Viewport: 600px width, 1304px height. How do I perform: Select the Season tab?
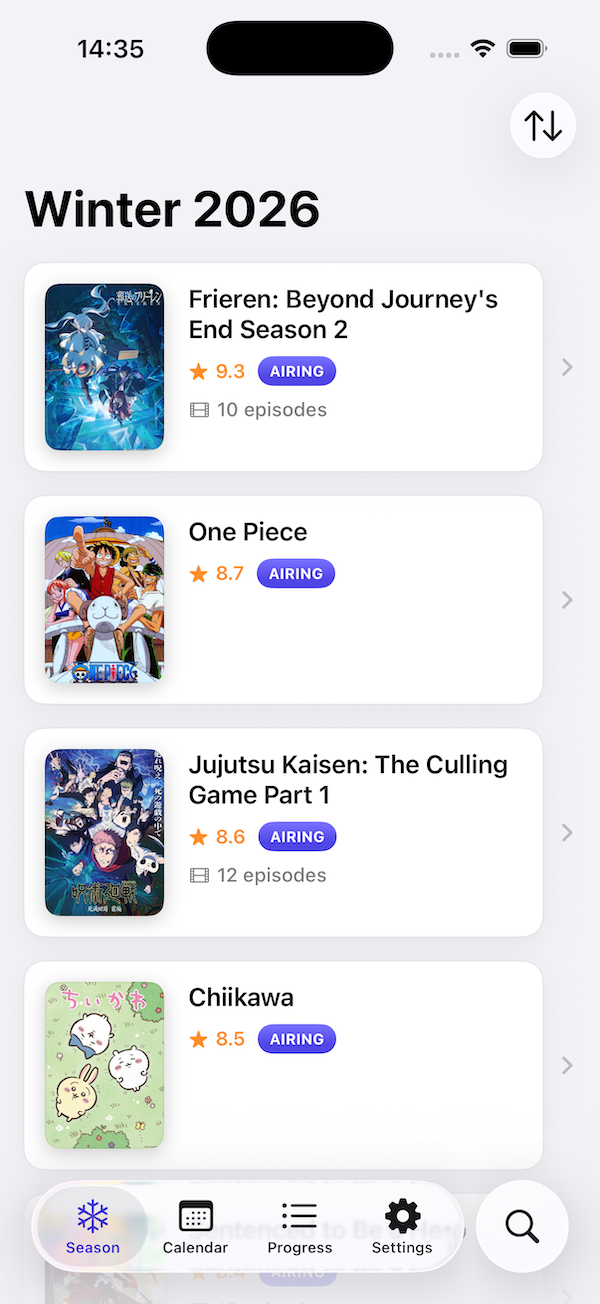tap(93, 1227)
